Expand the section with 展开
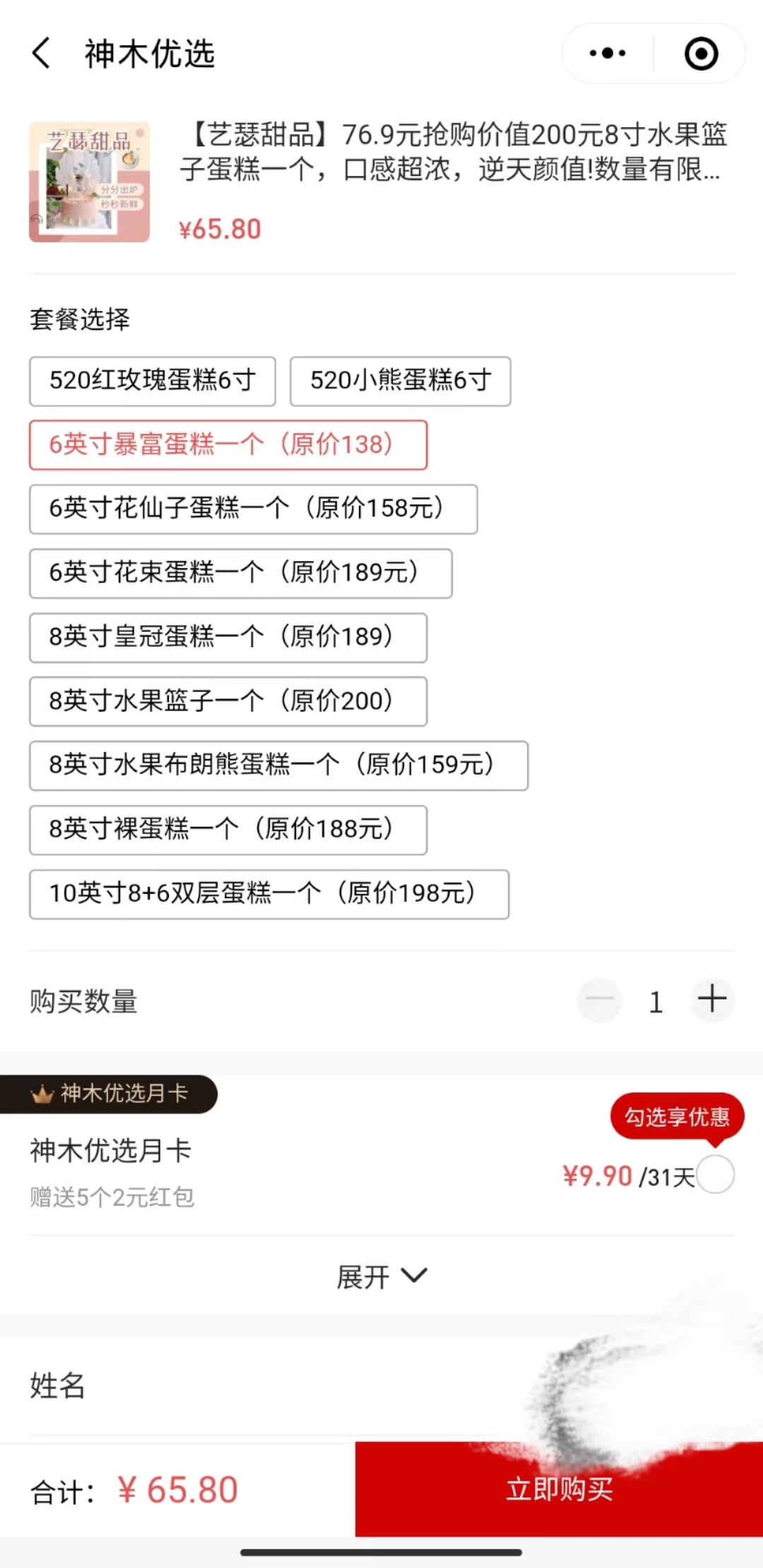 pyautogui.click(x=381, y=1276)
